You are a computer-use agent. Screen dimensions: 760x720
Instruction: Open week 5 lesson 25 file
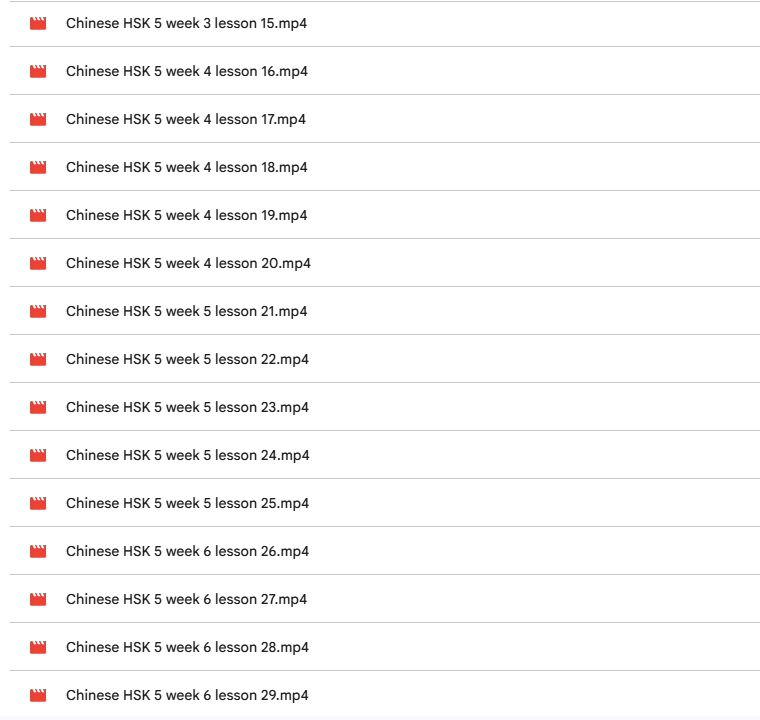188,503
